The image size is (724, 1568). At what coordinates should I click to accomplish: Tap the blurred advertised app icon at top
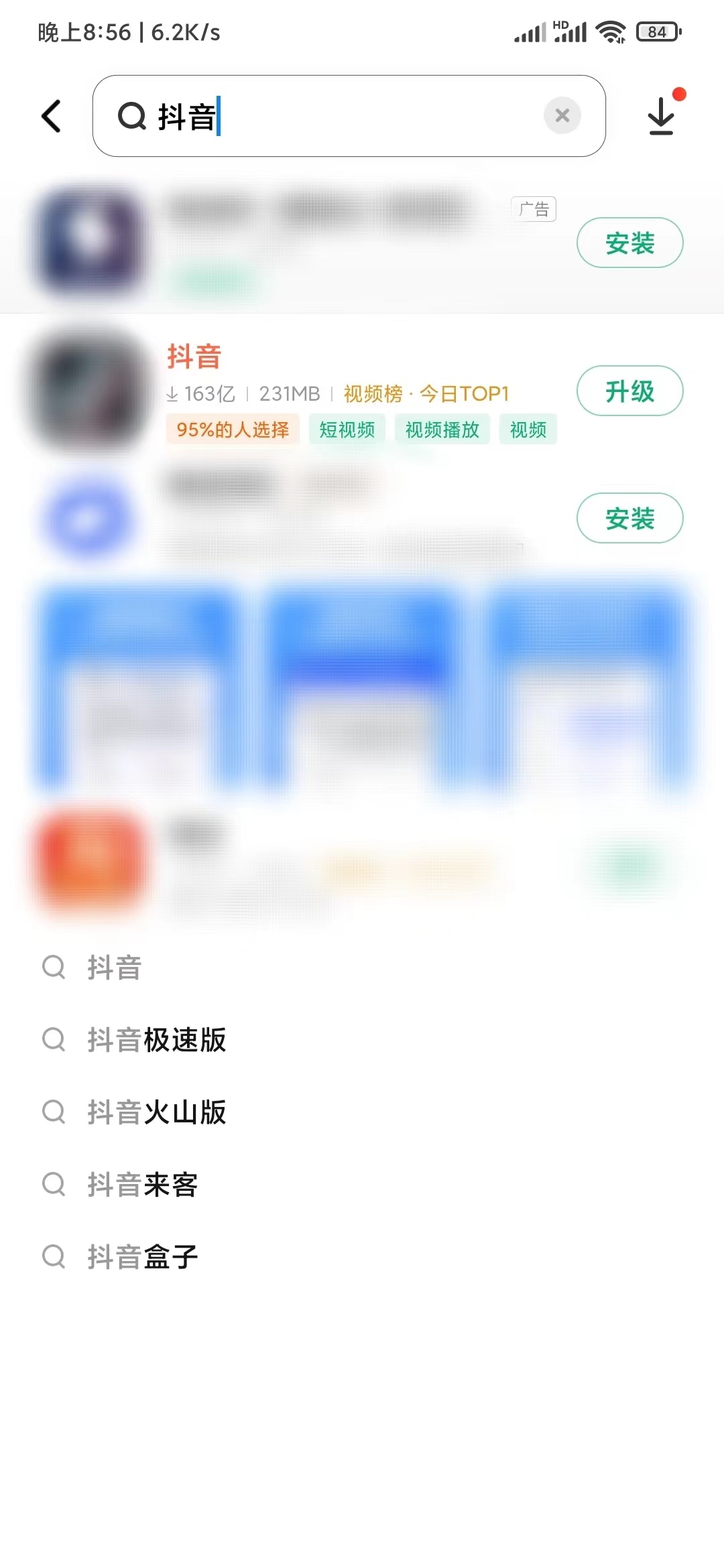pyautogui.click(x=90, y=243)
